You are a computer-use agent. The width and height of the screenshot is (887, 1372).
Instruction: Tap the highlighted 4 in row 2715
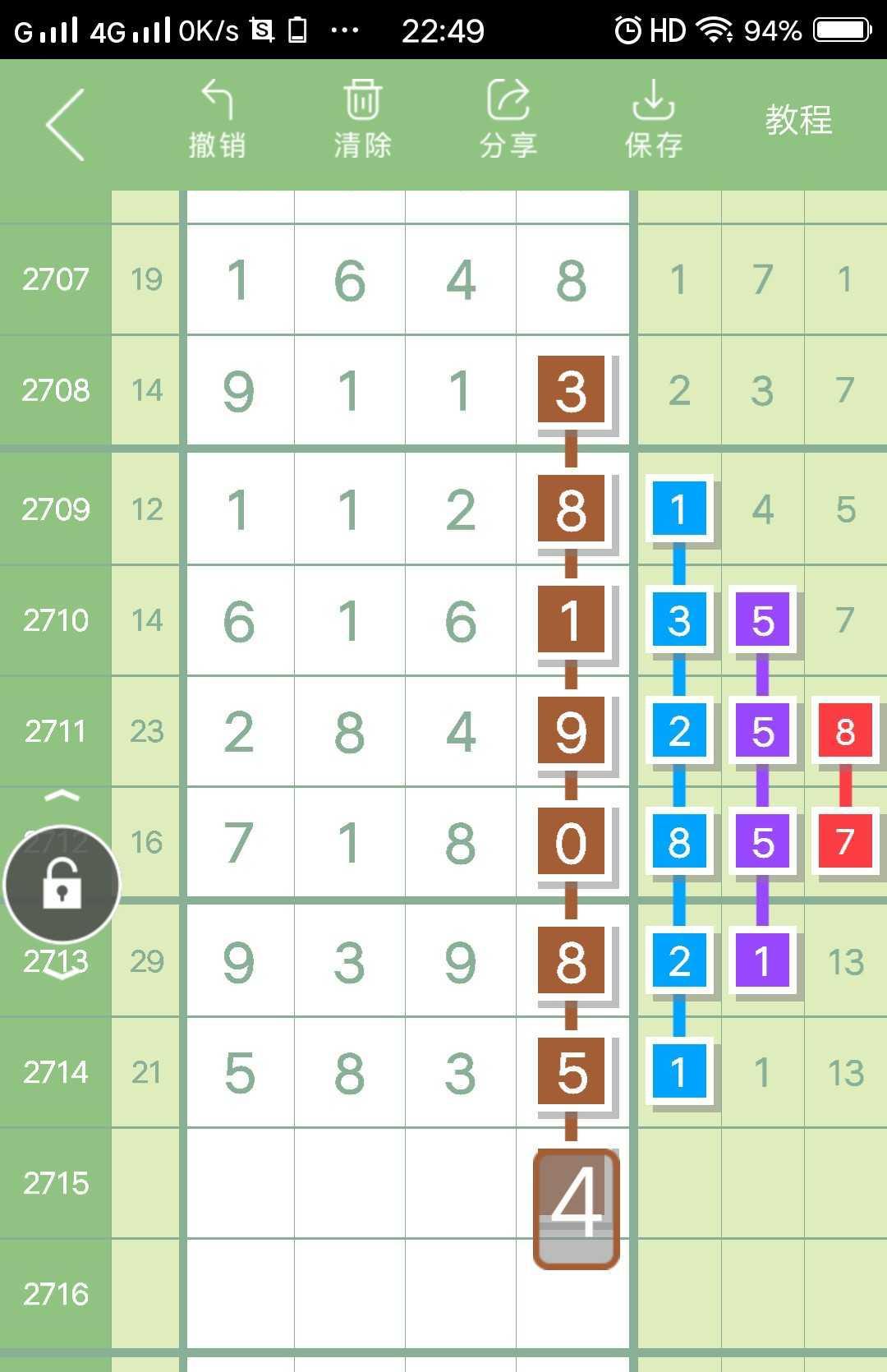tap(576, 1208)
